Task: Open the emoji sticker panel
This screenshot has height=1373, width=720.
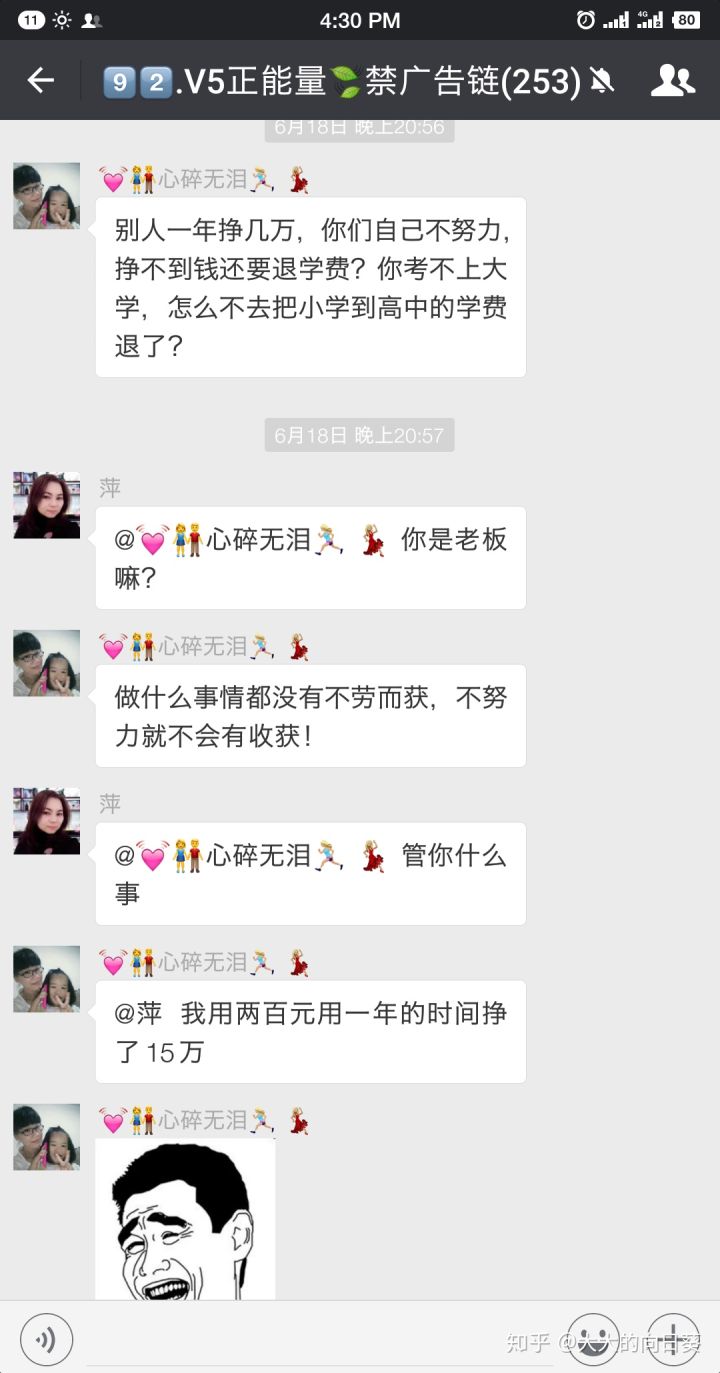Action: pos(594,1340)
